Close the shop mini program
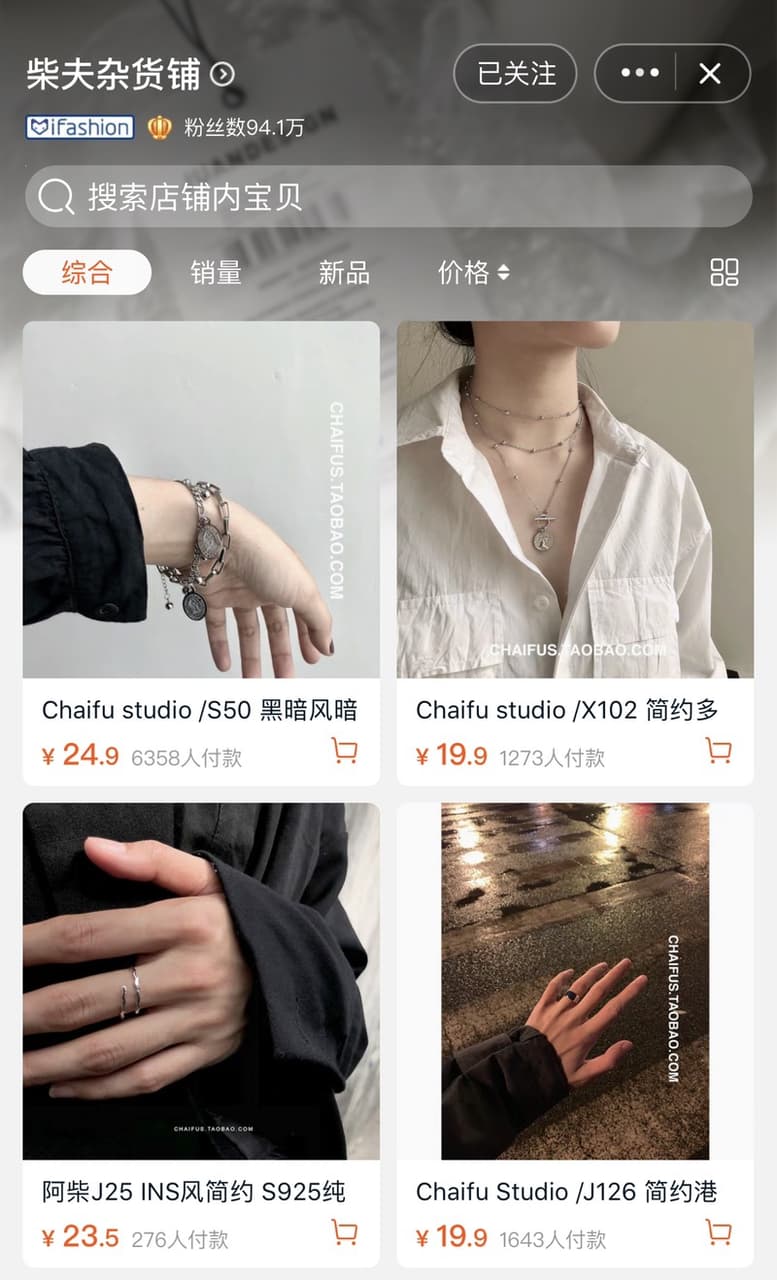Viewport: 777px width, 1280px height. [710, 73]
